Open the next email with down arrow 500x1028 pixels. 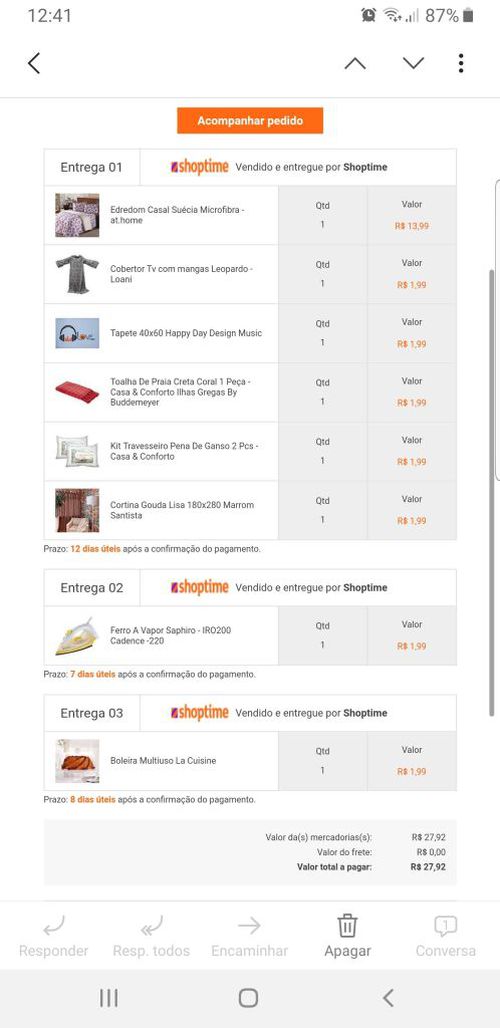(x=413, y=63)
